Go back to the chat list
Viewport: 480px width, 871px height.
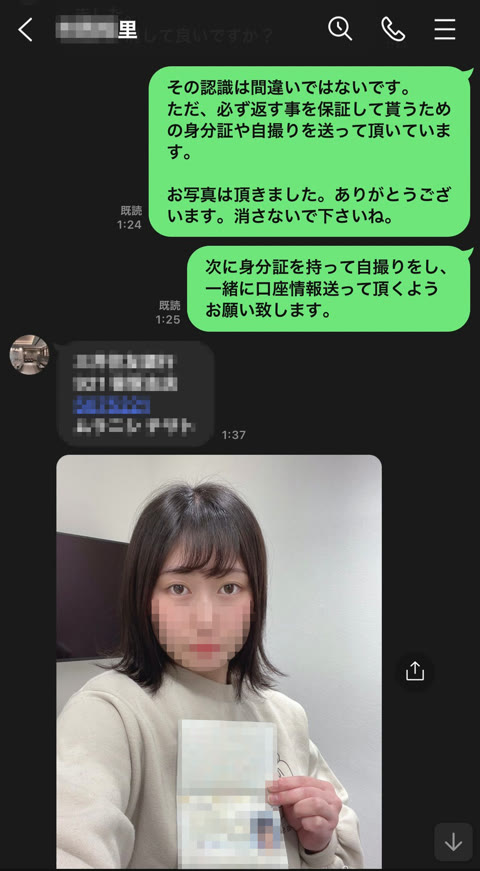[26, 29]
